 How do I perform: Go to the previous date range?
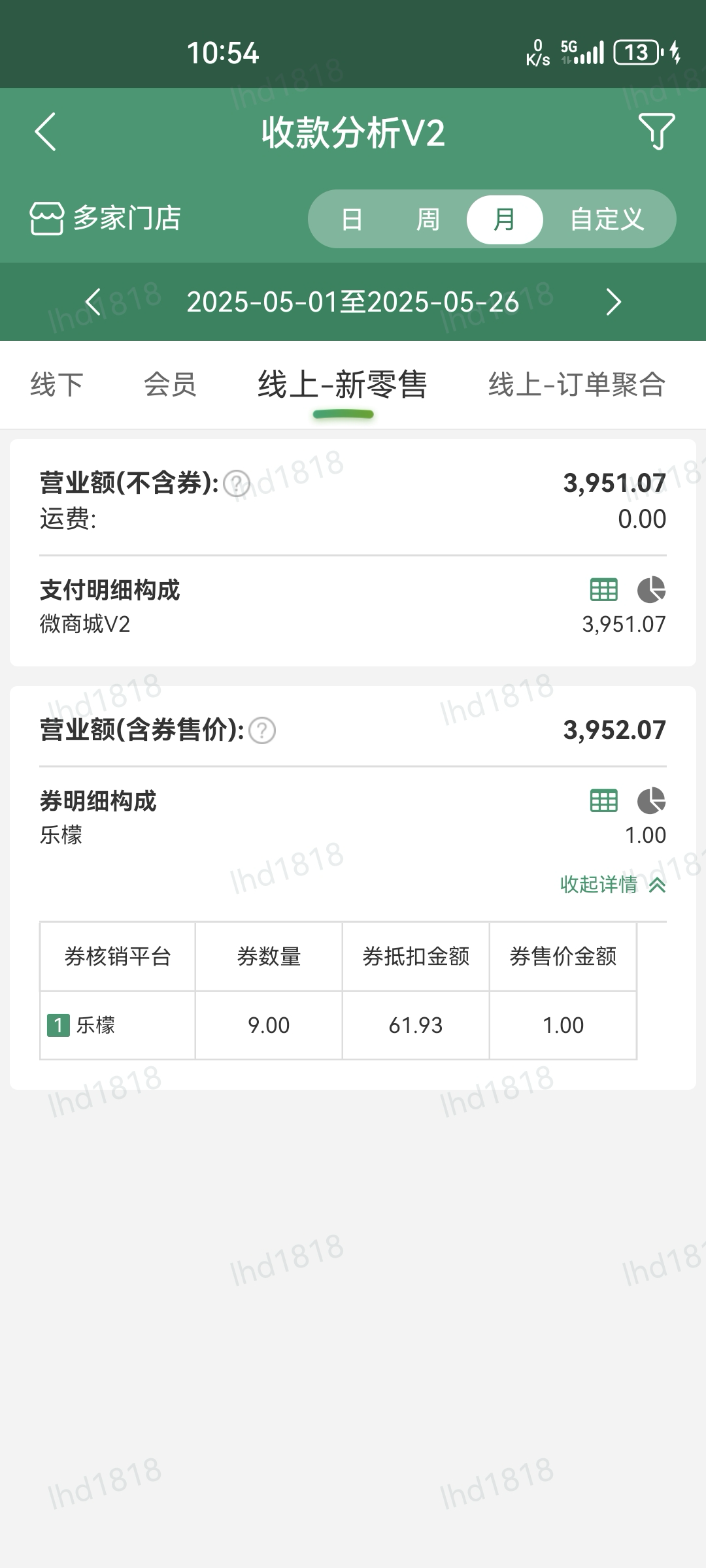(93, 302)
